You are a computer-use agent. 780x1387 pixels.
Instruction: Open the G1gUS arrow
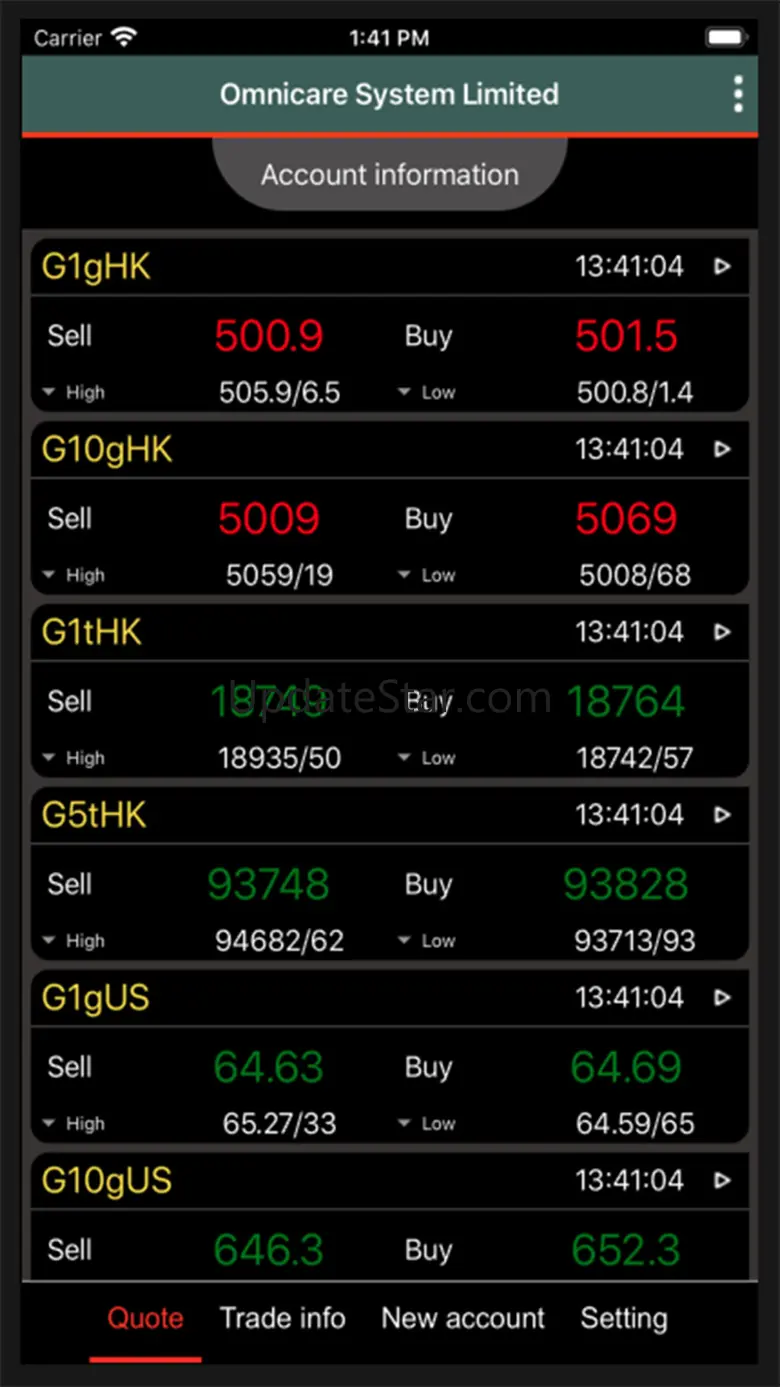click(x=722, y=998)
